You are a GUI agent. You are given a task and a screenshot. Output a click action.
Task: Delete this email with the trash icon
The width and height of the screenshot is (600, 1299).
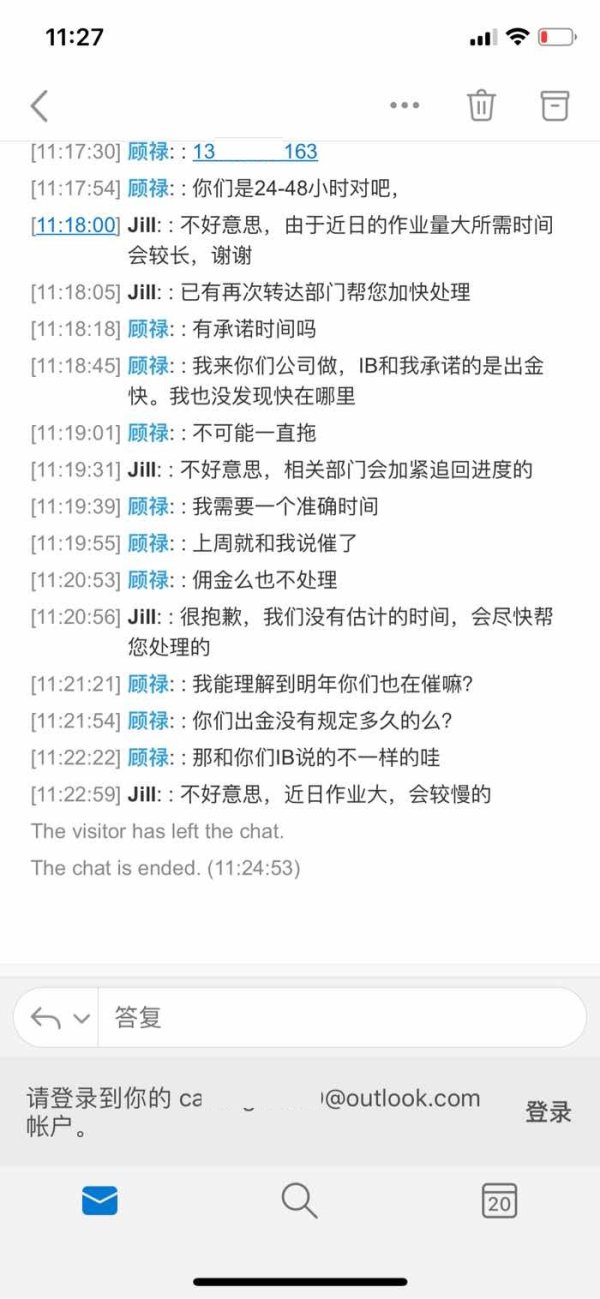481,105
